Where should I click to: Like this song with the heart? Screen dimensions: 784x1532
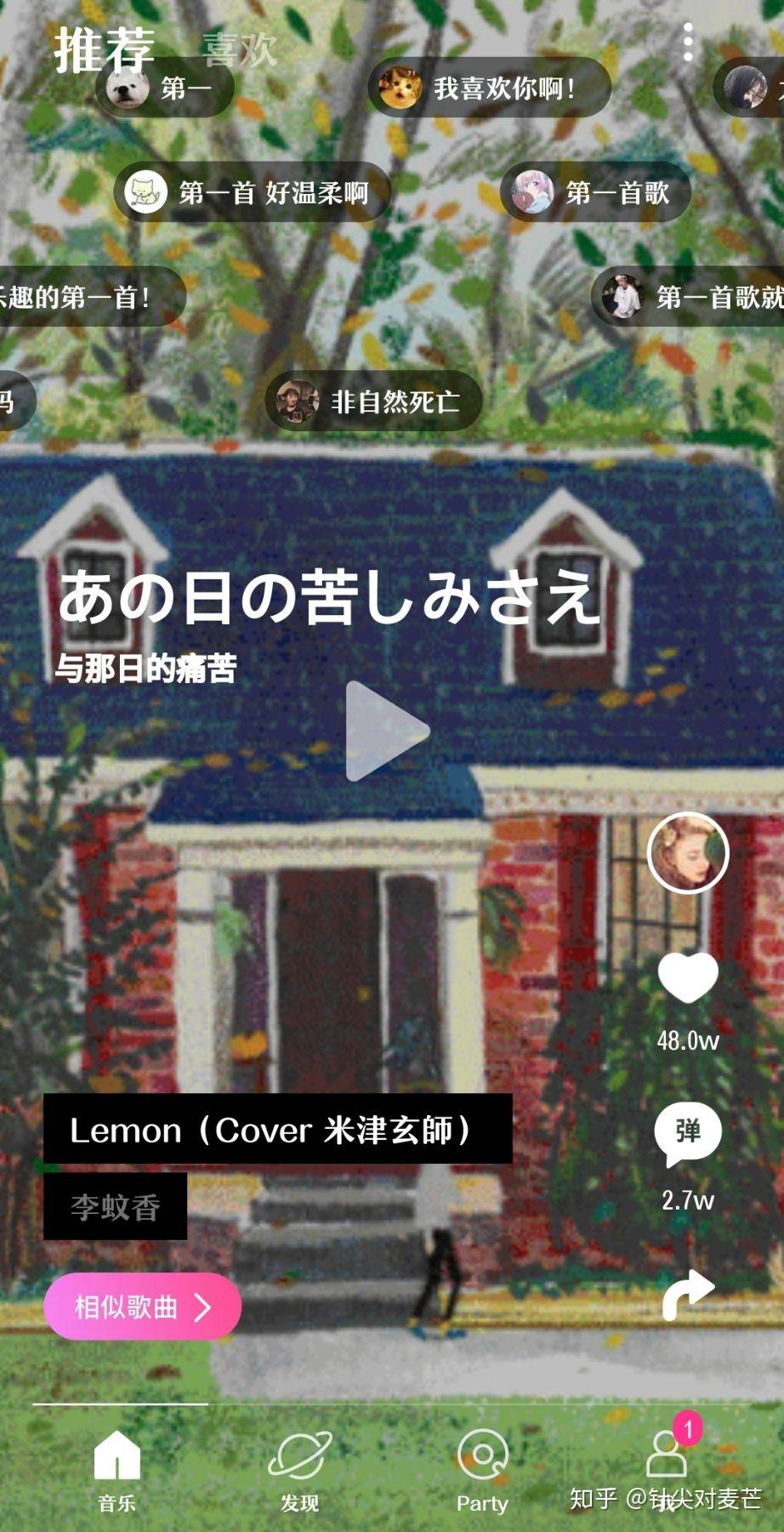[688, 978]
